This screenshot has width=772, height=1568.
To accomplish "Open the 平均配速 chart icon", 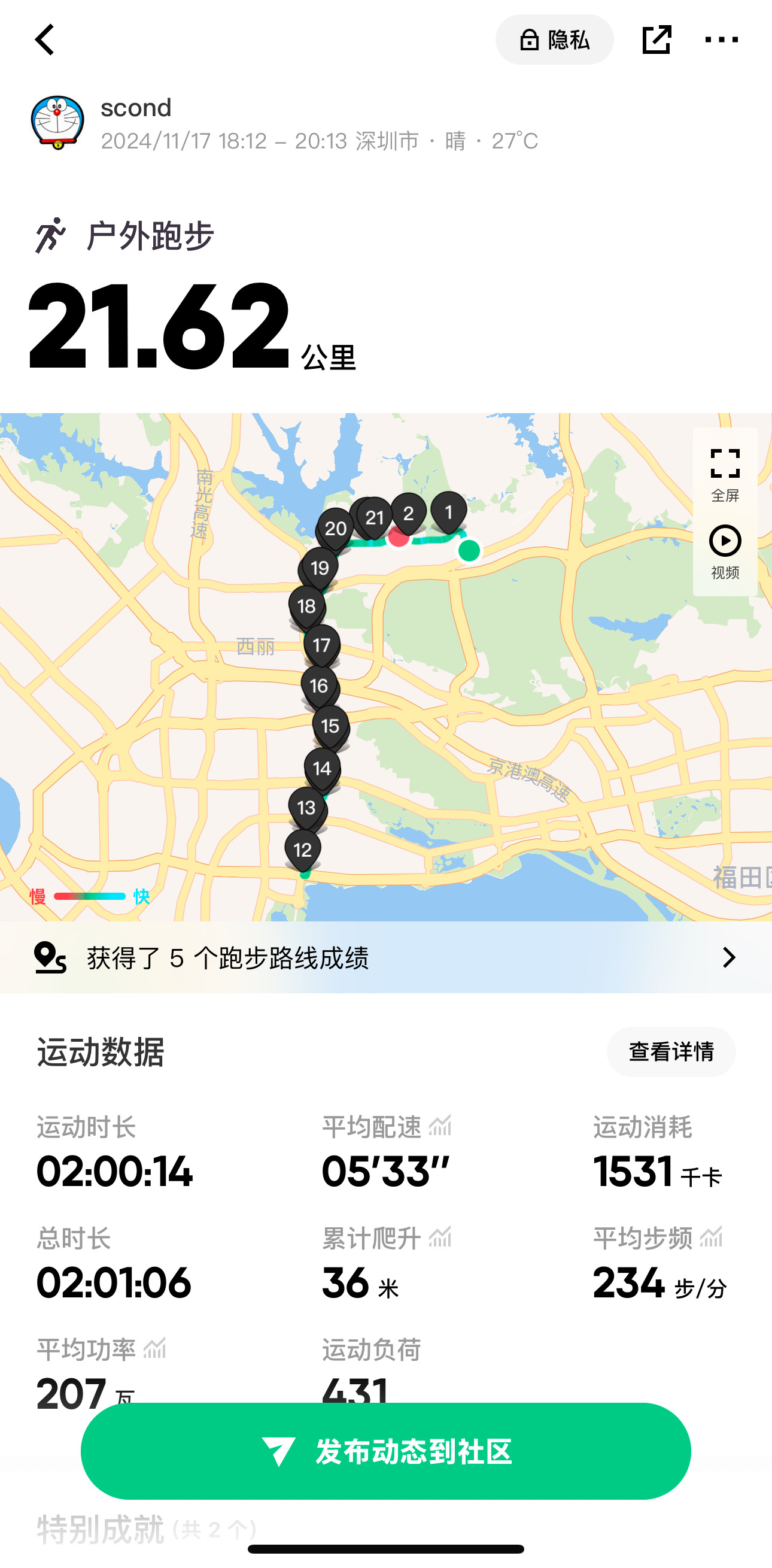I will pyautogui.click(x=440, y=1126).
